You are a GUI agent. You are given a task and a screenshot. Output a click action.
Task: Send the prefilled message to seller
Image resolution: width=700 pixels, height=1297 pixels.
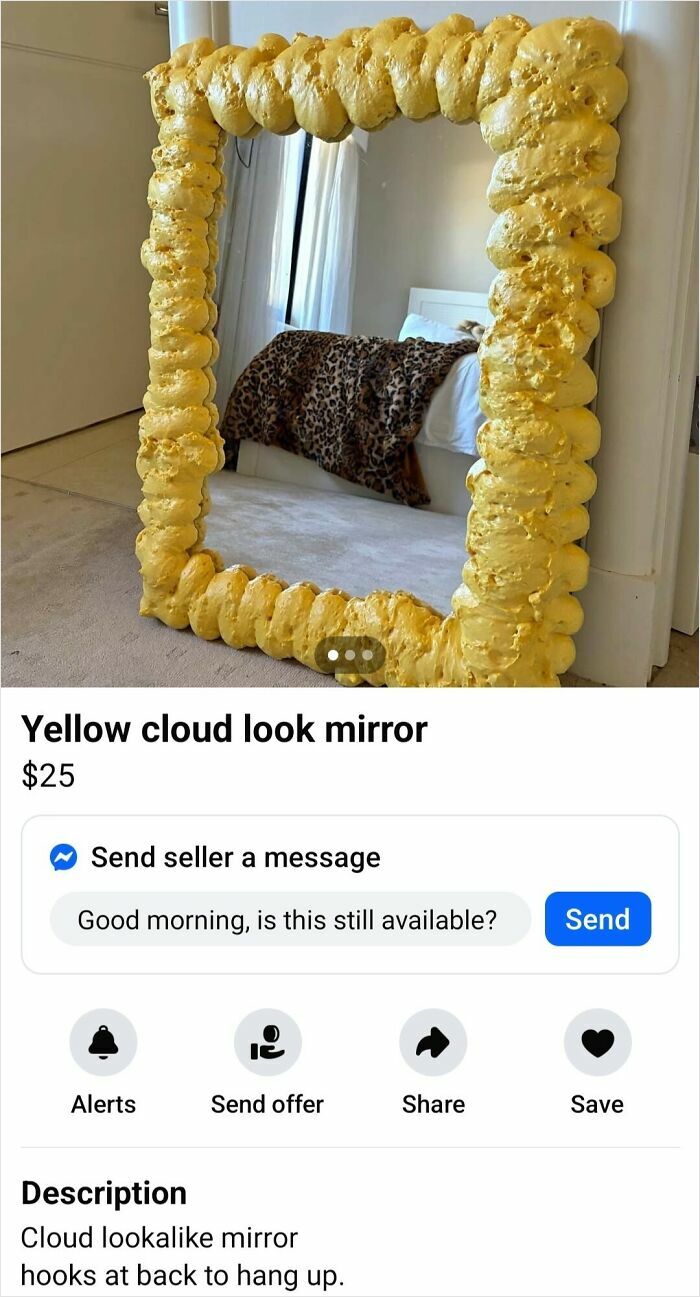(597, 919)
